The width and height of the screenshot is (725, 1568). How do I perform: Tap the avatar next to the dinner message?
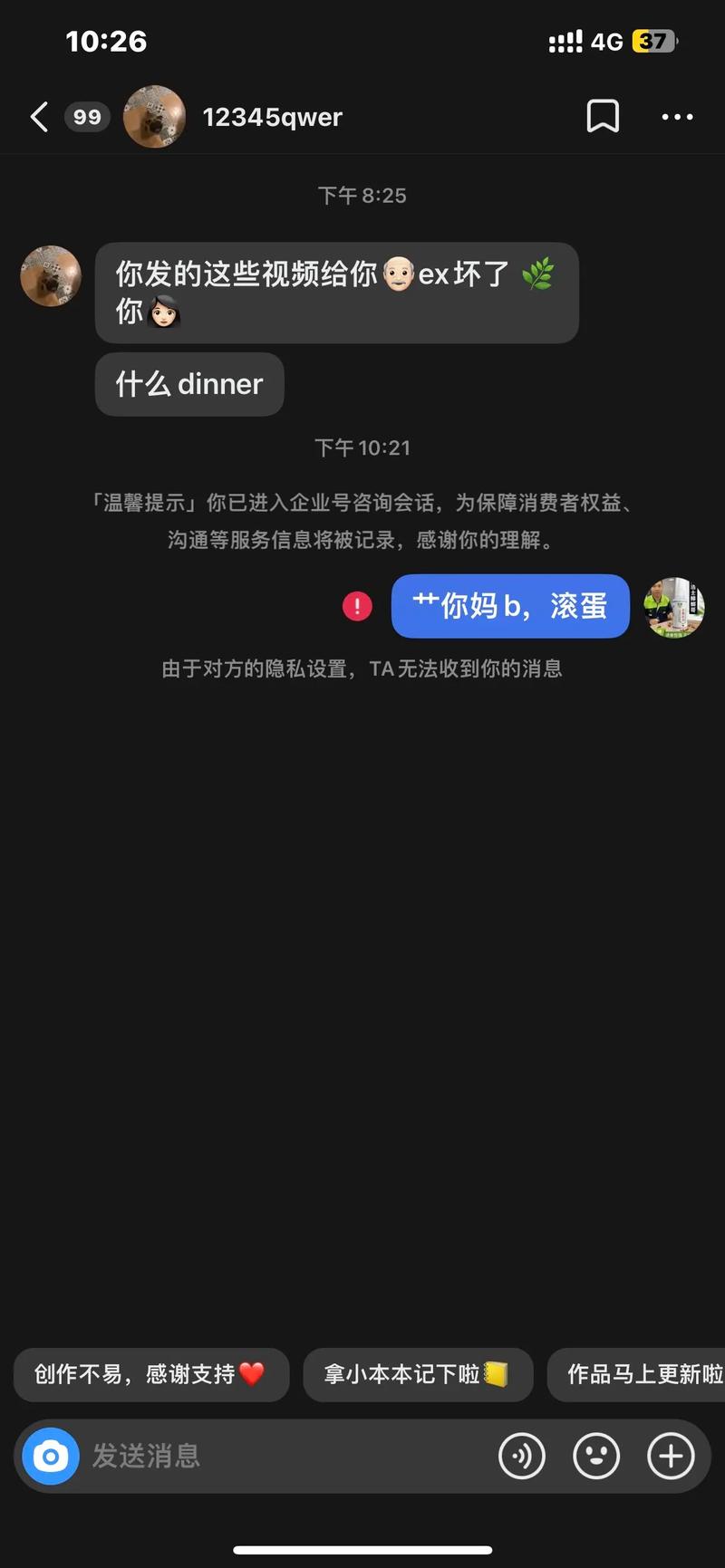tap(51, 275)
